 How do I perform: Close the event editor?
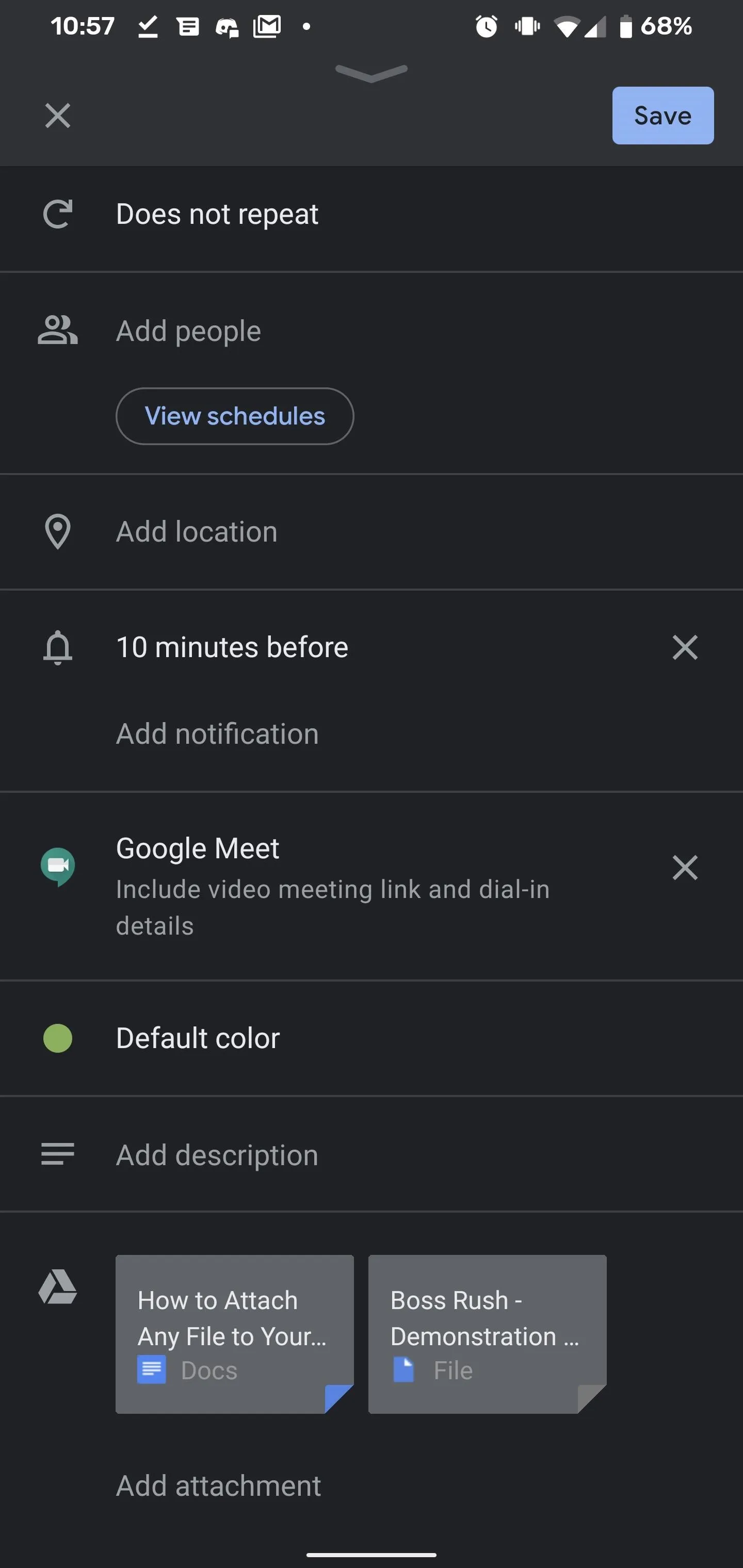58,116
